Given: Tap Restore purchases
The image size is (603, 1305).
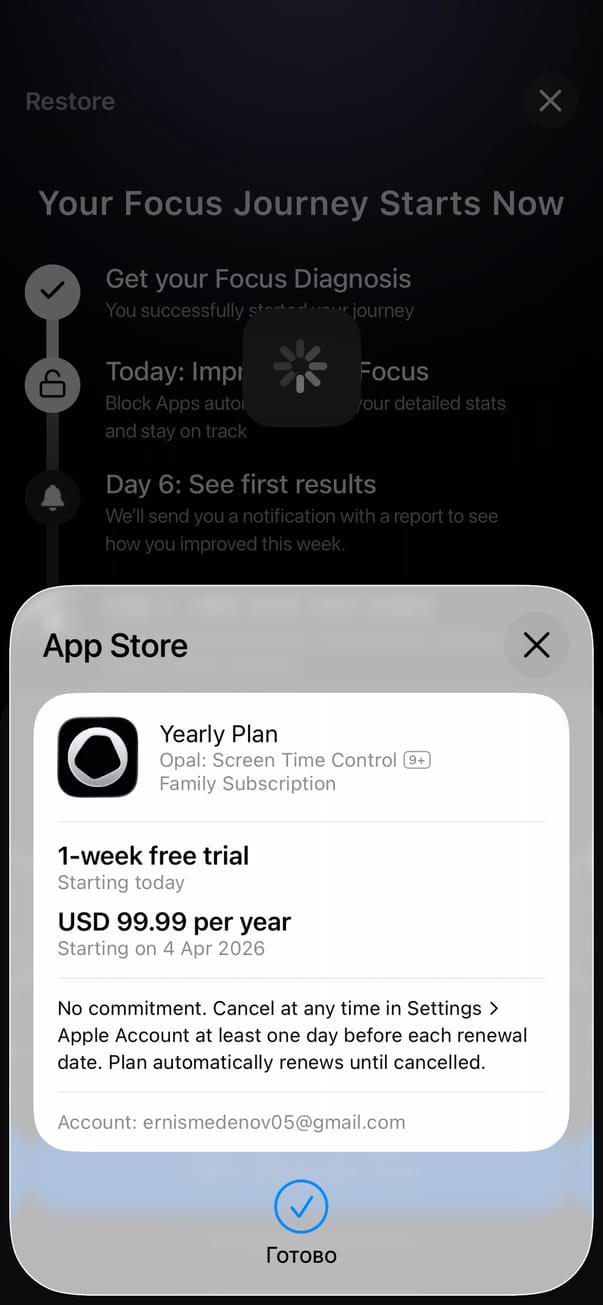Looking at the screenshot, I should (70, 101).
